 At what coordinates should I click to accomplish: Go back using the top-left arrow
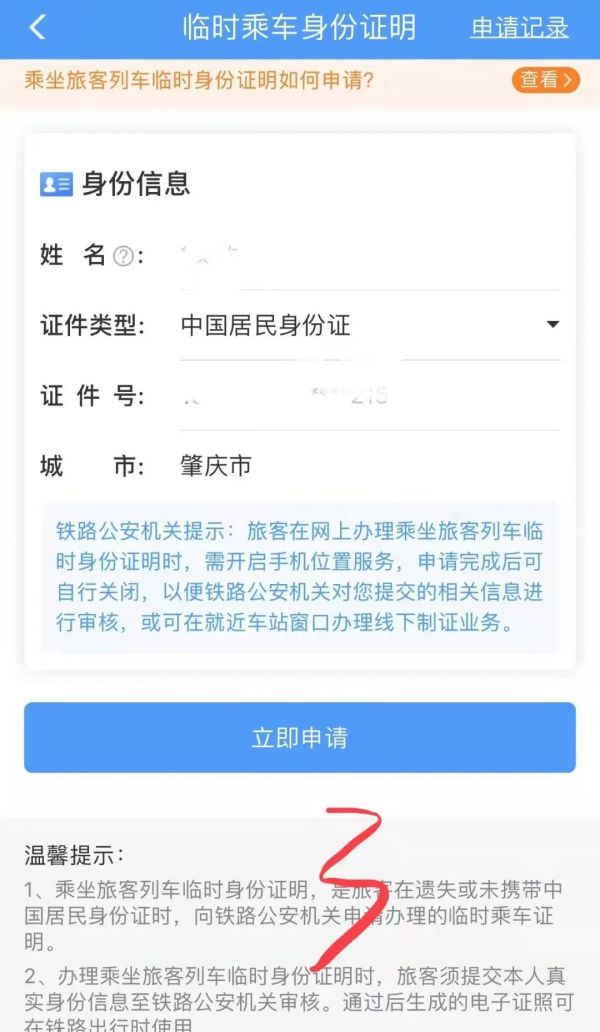pyautogui.click(x=38, y=28)
